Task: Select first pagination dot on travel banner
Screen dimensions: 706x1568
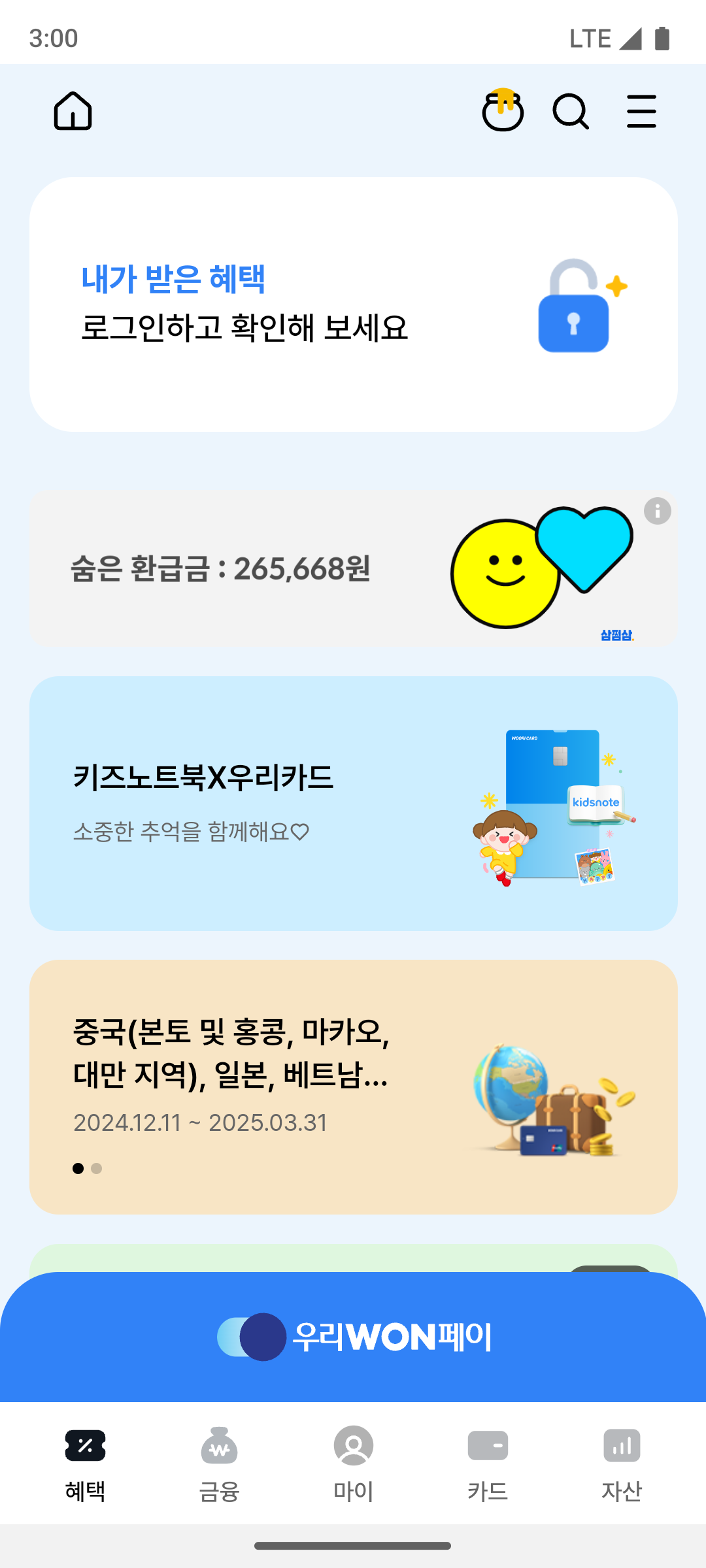Action: [x=77, y=1168]
